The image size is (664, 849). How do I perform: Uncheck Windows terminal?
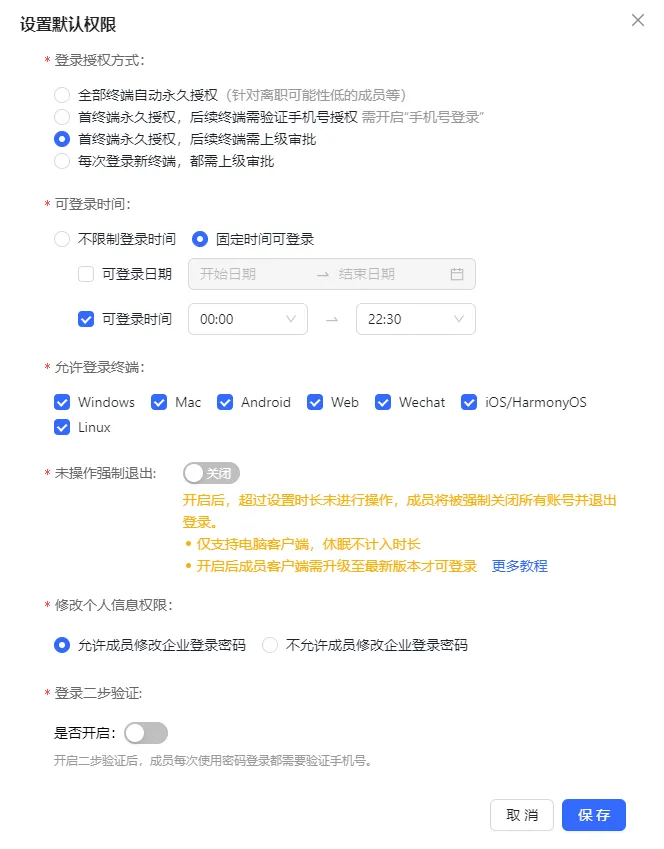pos(62,402)
